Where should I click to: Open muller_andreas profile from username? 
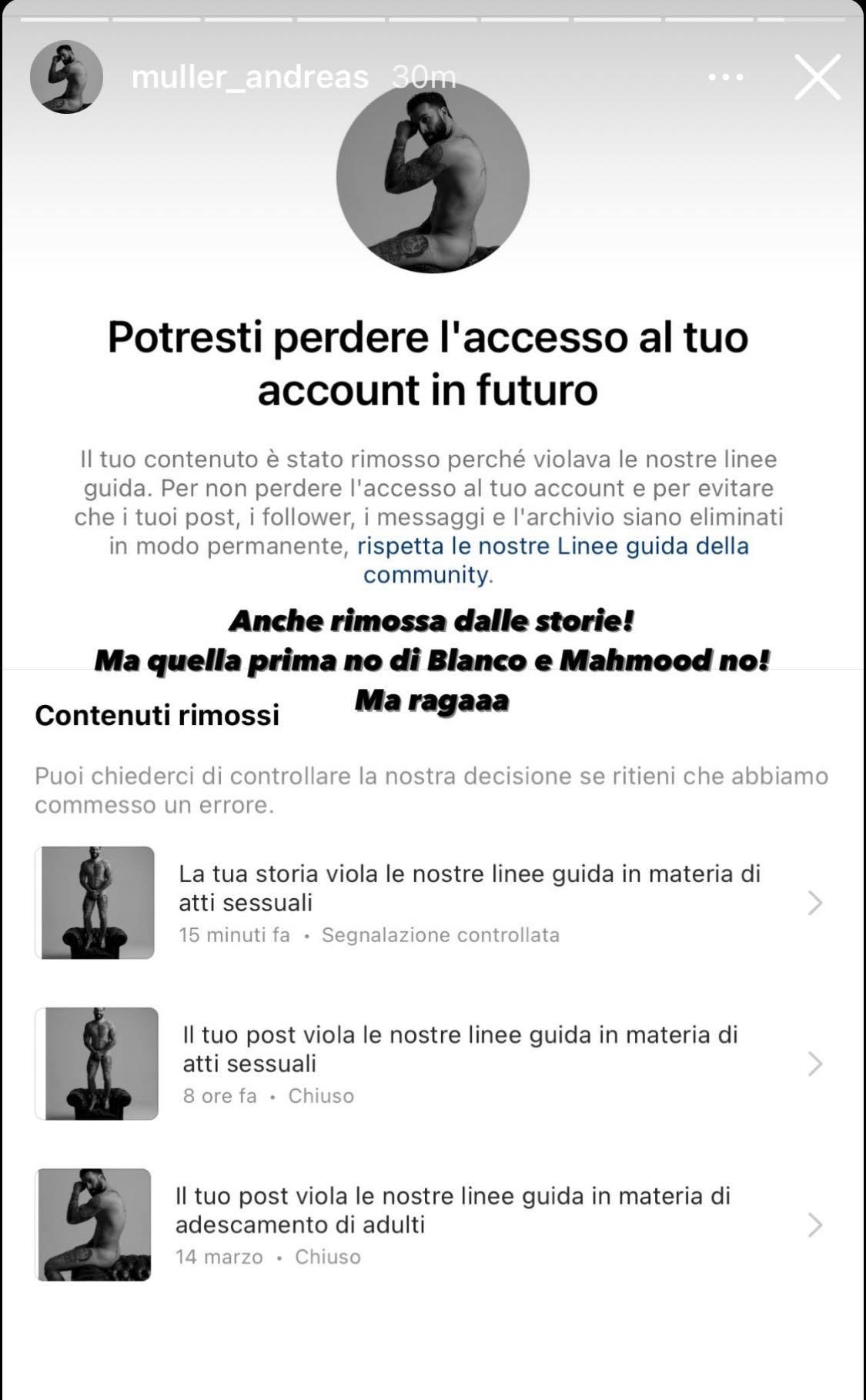point(250,77)
